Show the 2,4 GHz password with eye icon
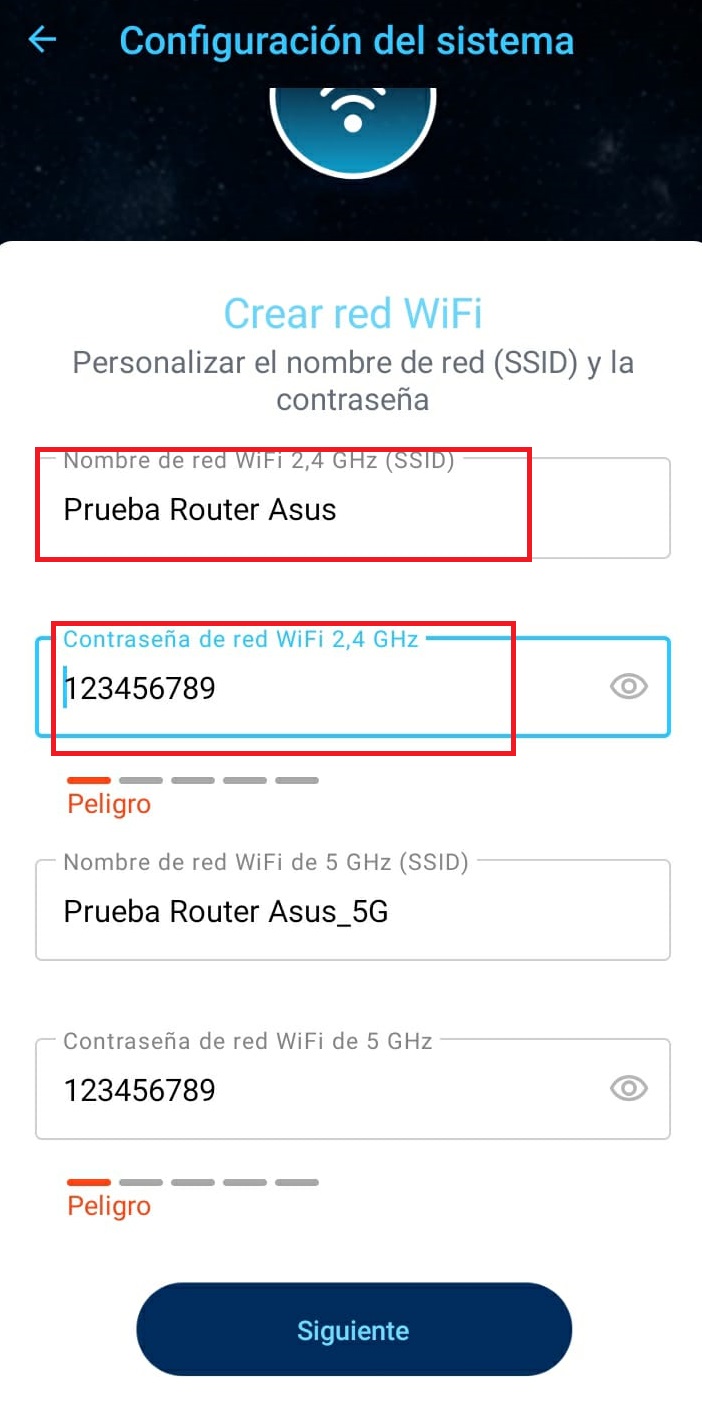Viewport: 702px width, 1416px height. [x=629, y=687]
